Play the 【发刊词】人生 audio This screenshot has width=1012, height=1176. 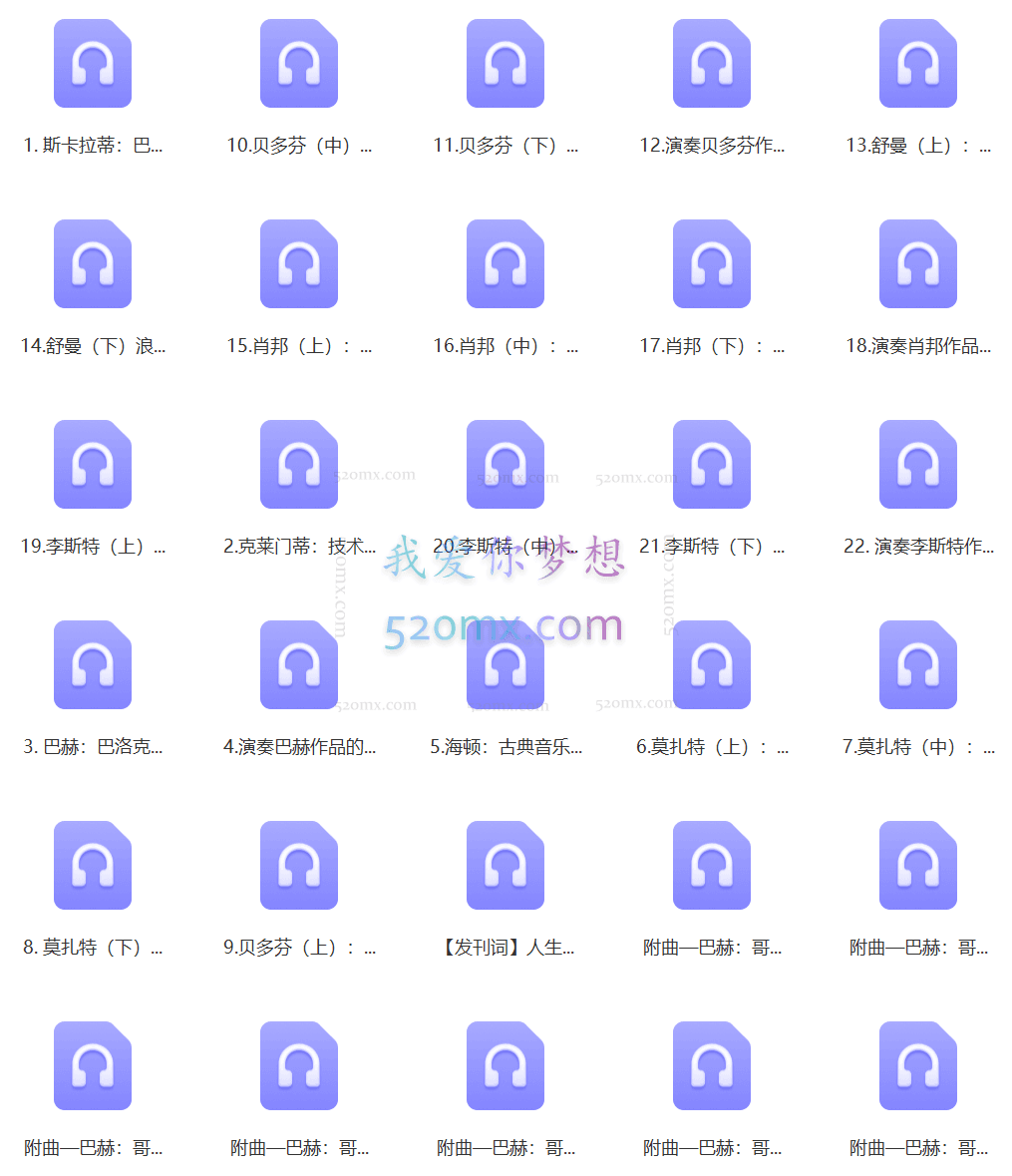coord(506,866)
